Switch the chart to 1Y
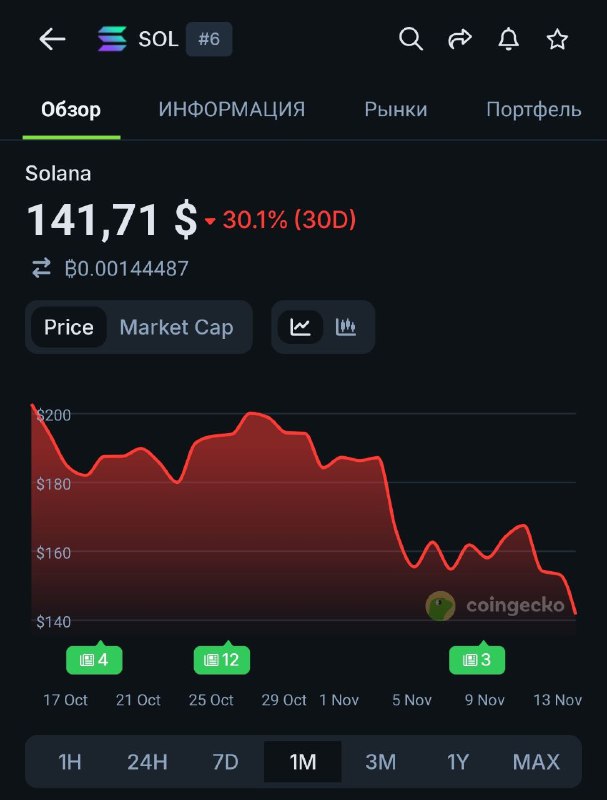 (458, 762)
